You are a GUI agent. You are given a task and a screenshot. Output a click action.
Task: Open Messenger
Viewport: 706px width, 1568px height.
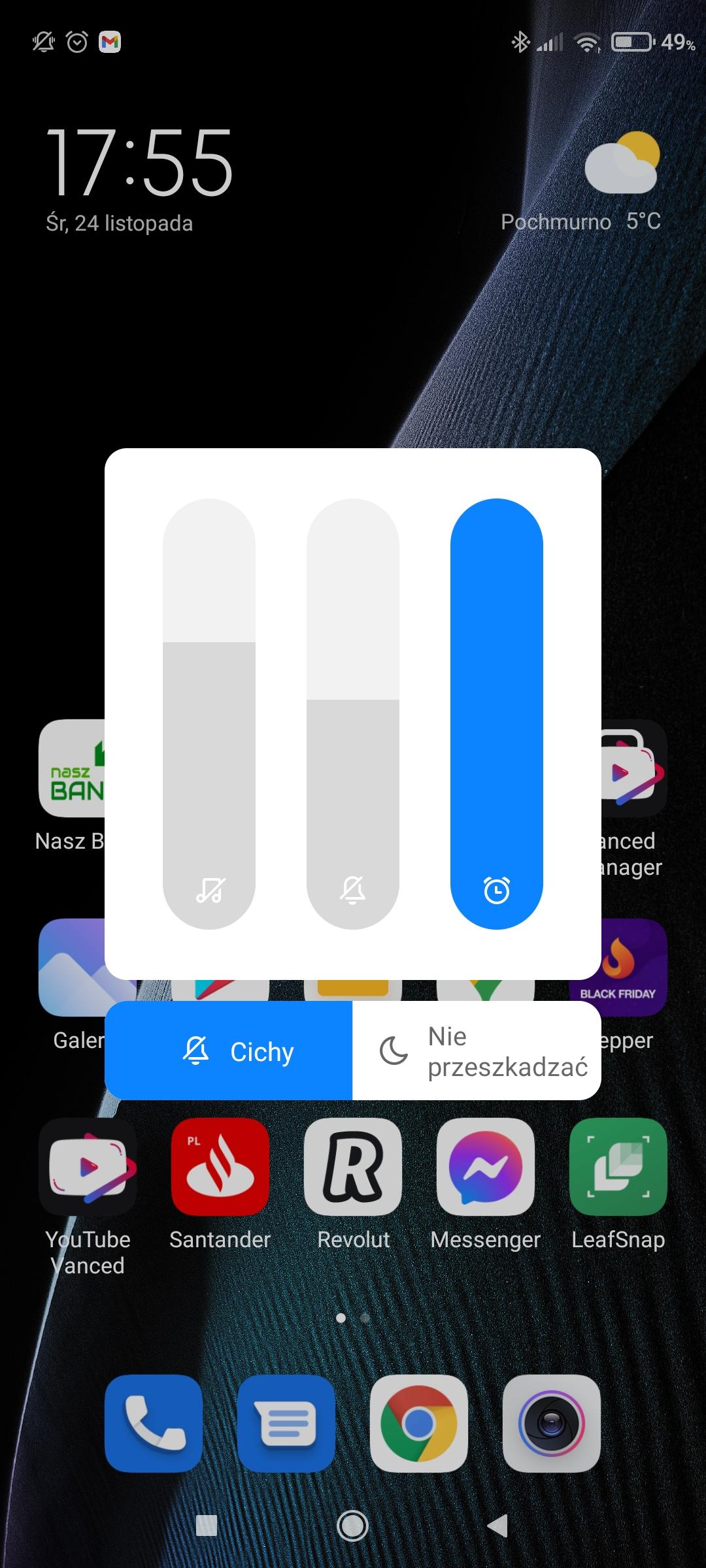(486, 1168)
